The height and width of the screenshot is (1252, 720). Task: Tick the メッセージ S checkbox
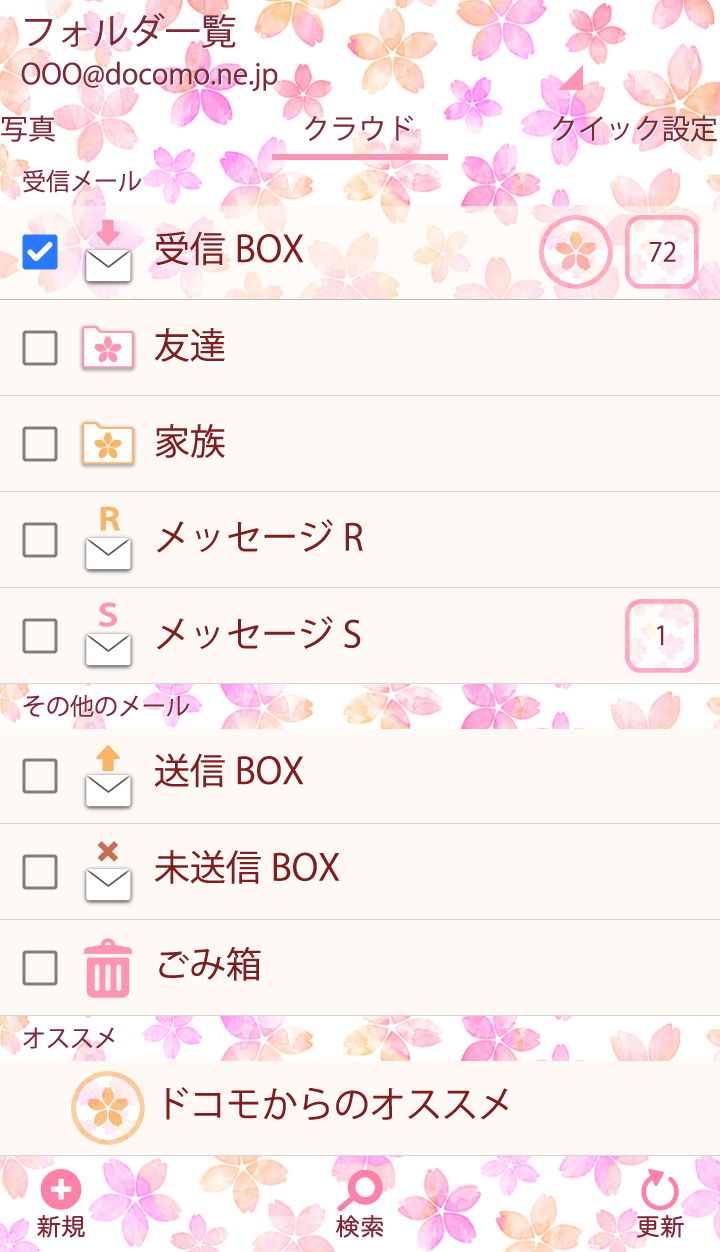point(40,636)
